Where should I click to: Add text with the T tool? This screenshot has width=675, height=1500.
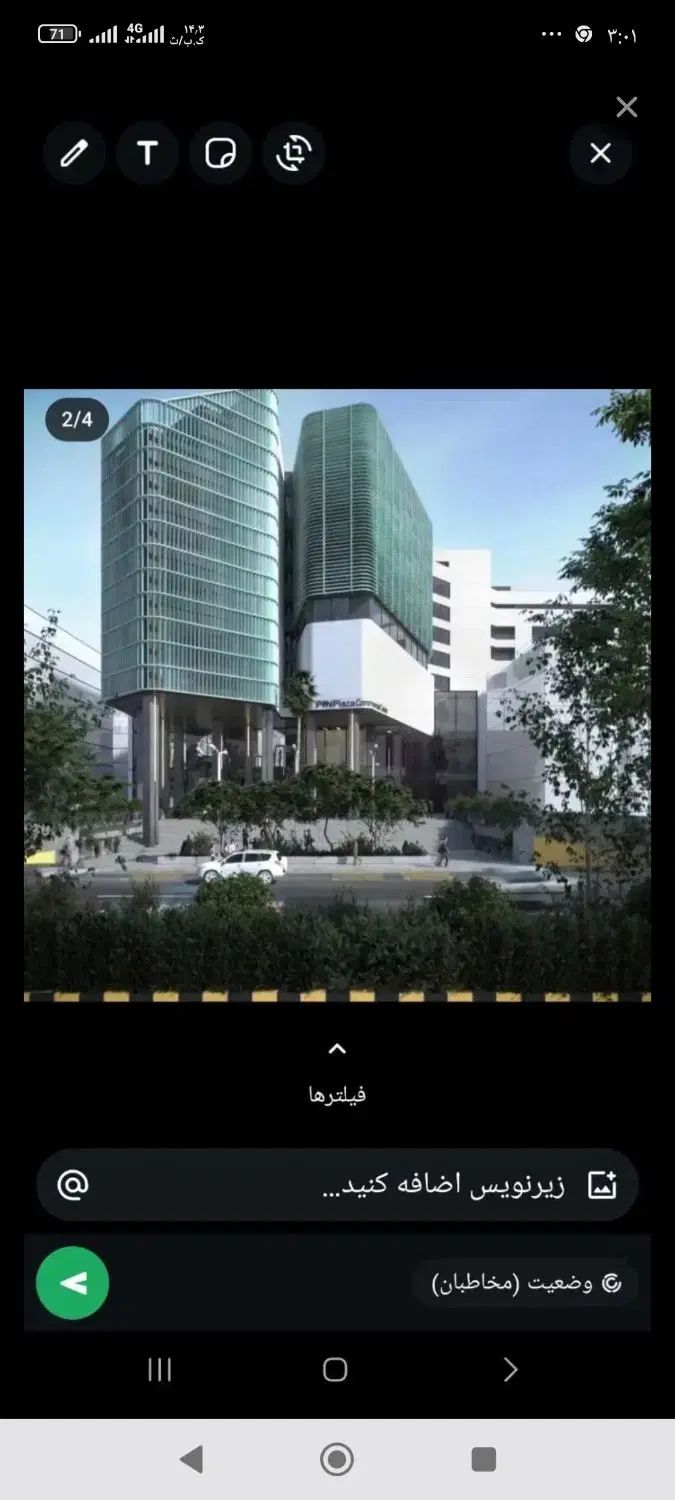147,153
